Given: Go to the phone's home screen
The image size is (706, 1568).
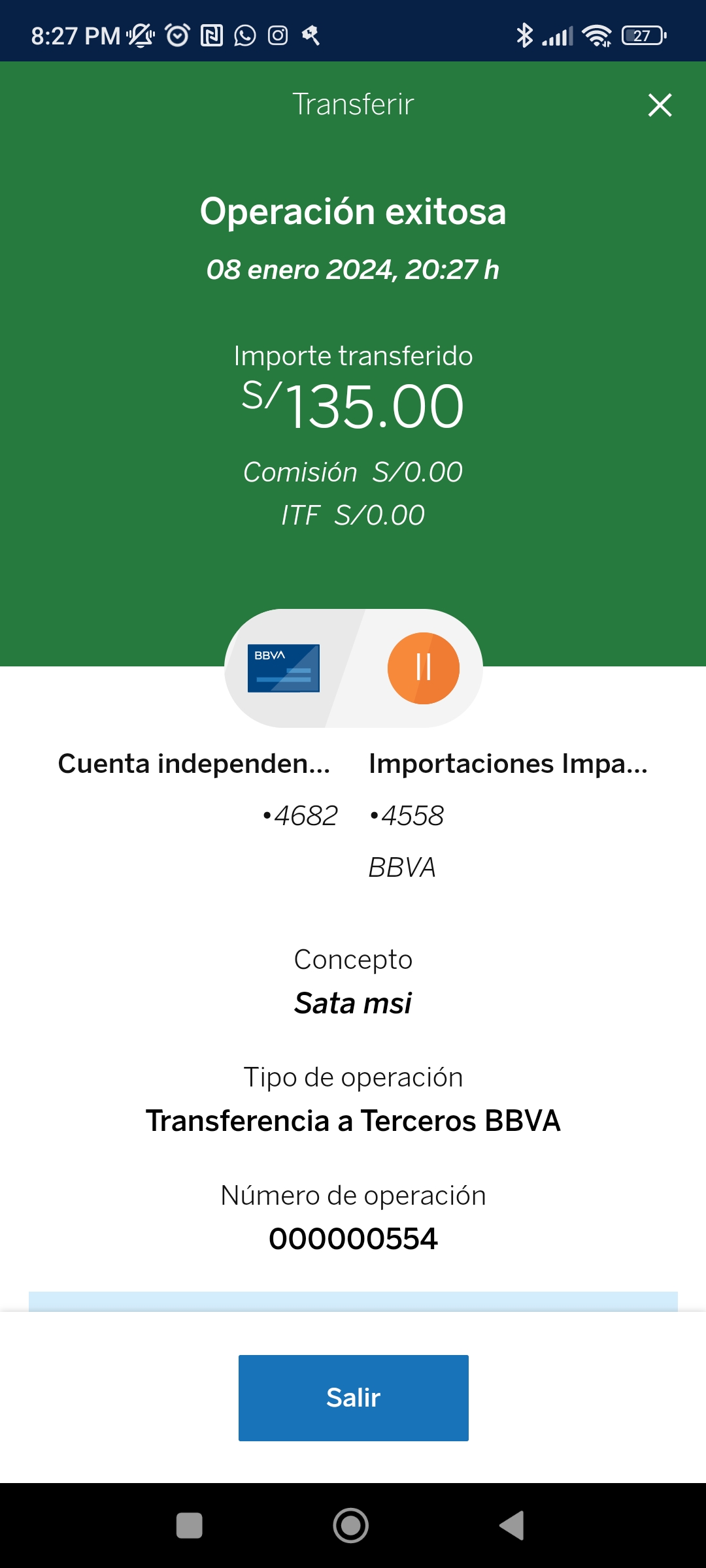Looking at the screenshot, I should [351, 1526].
